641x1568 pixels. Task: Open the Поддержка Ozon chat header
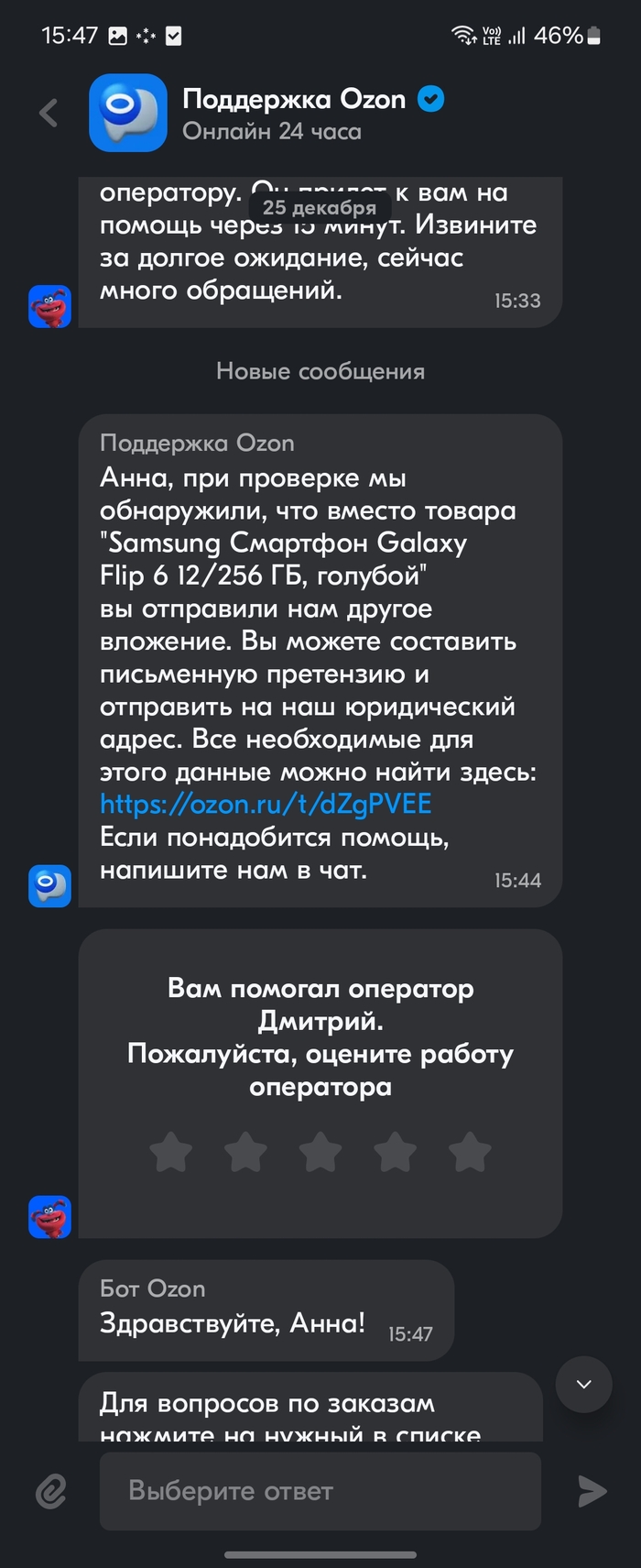point(293,113)
